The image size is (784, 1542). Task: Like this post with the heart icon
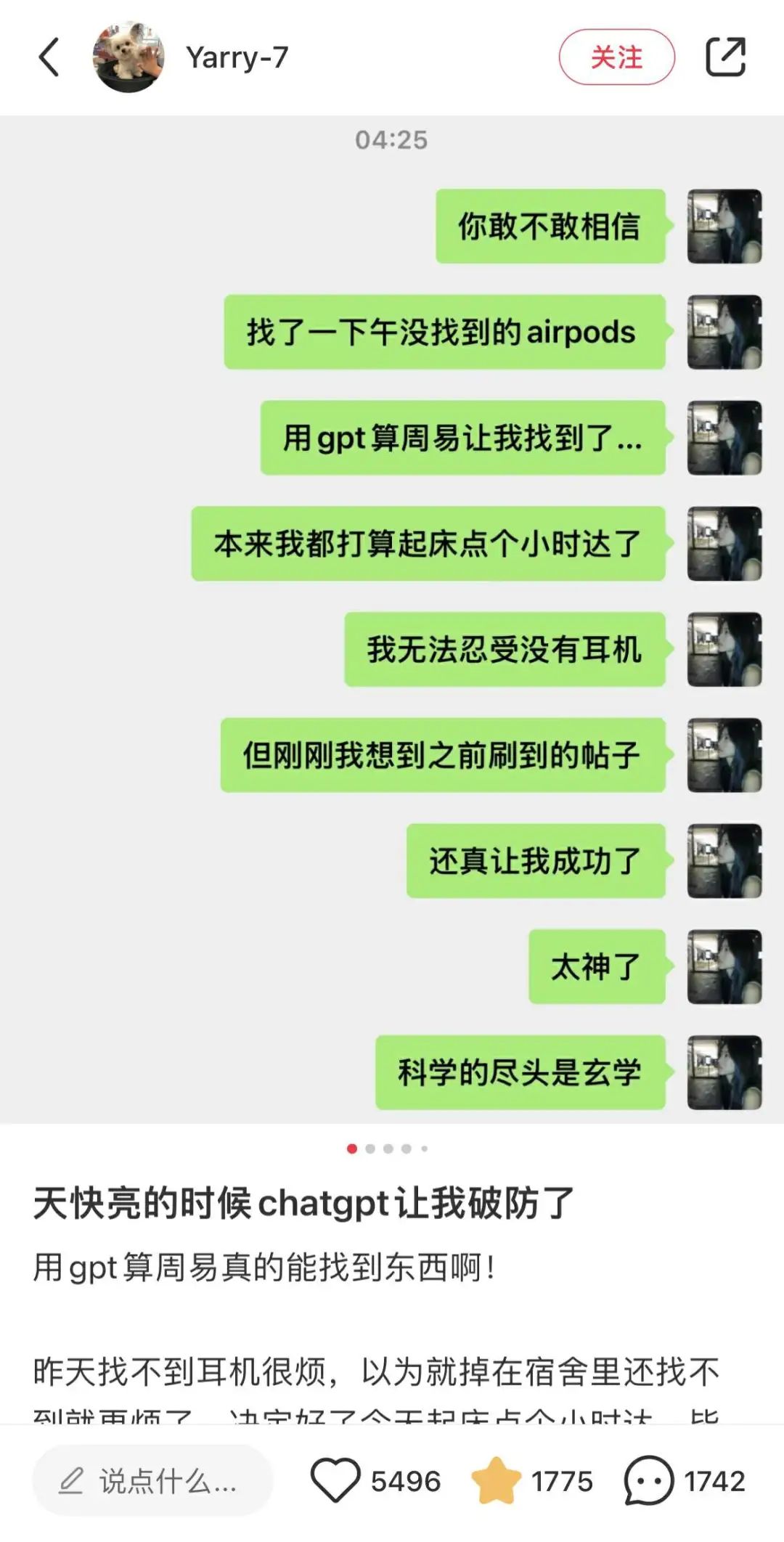click(335, 1480)
